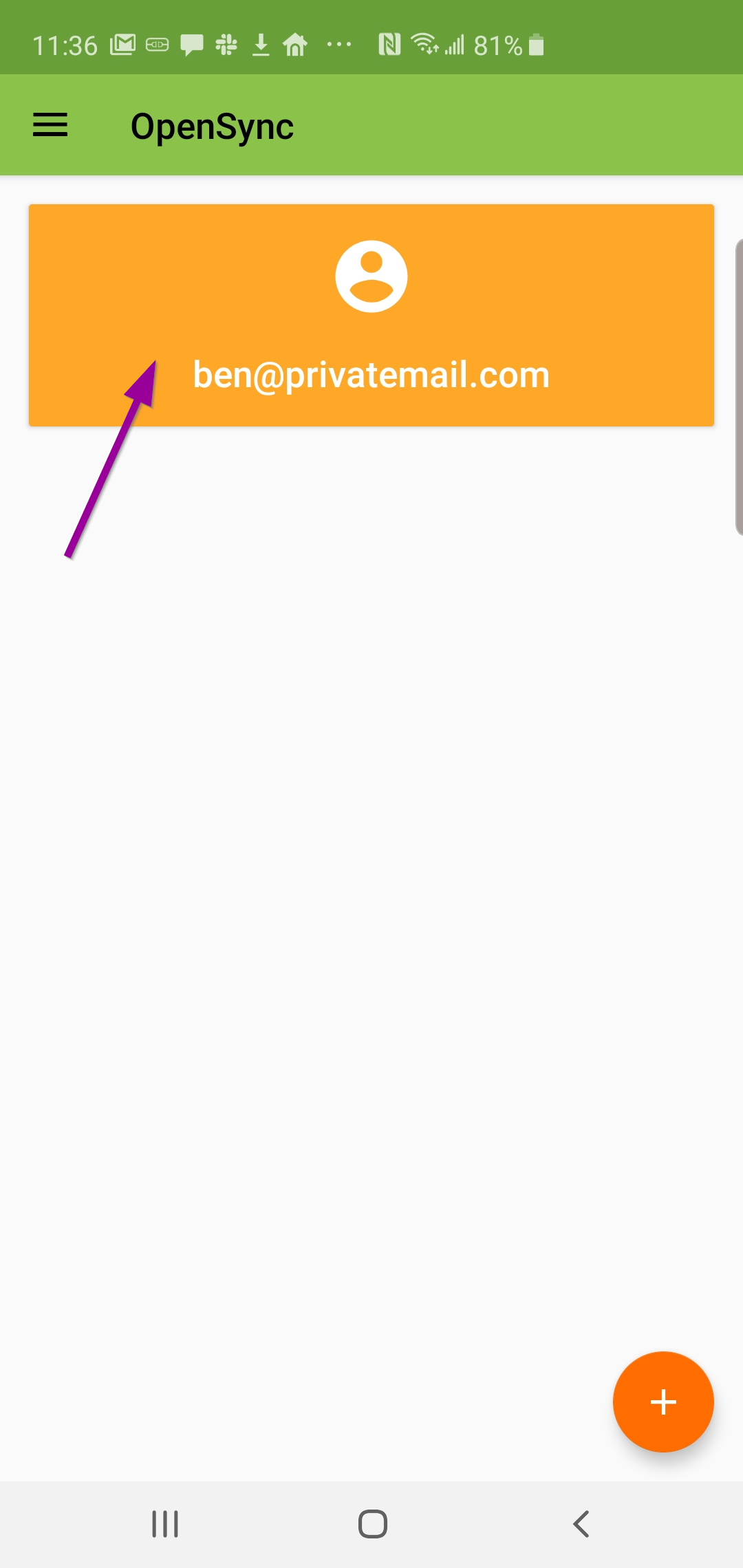
Task: Go back using the system back button
Action: 581,1524
